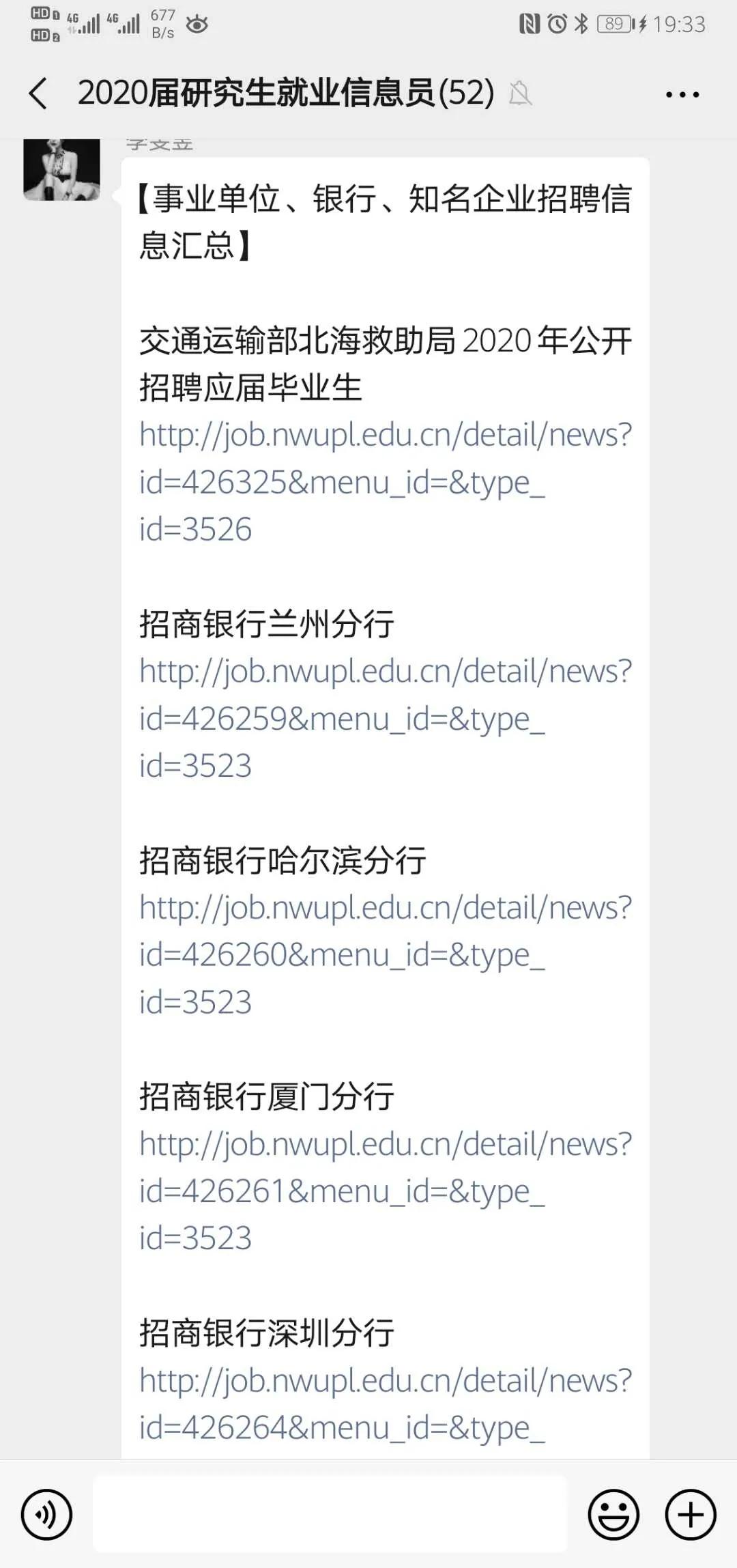Tap the alarm clock status icon

[555, 24]
